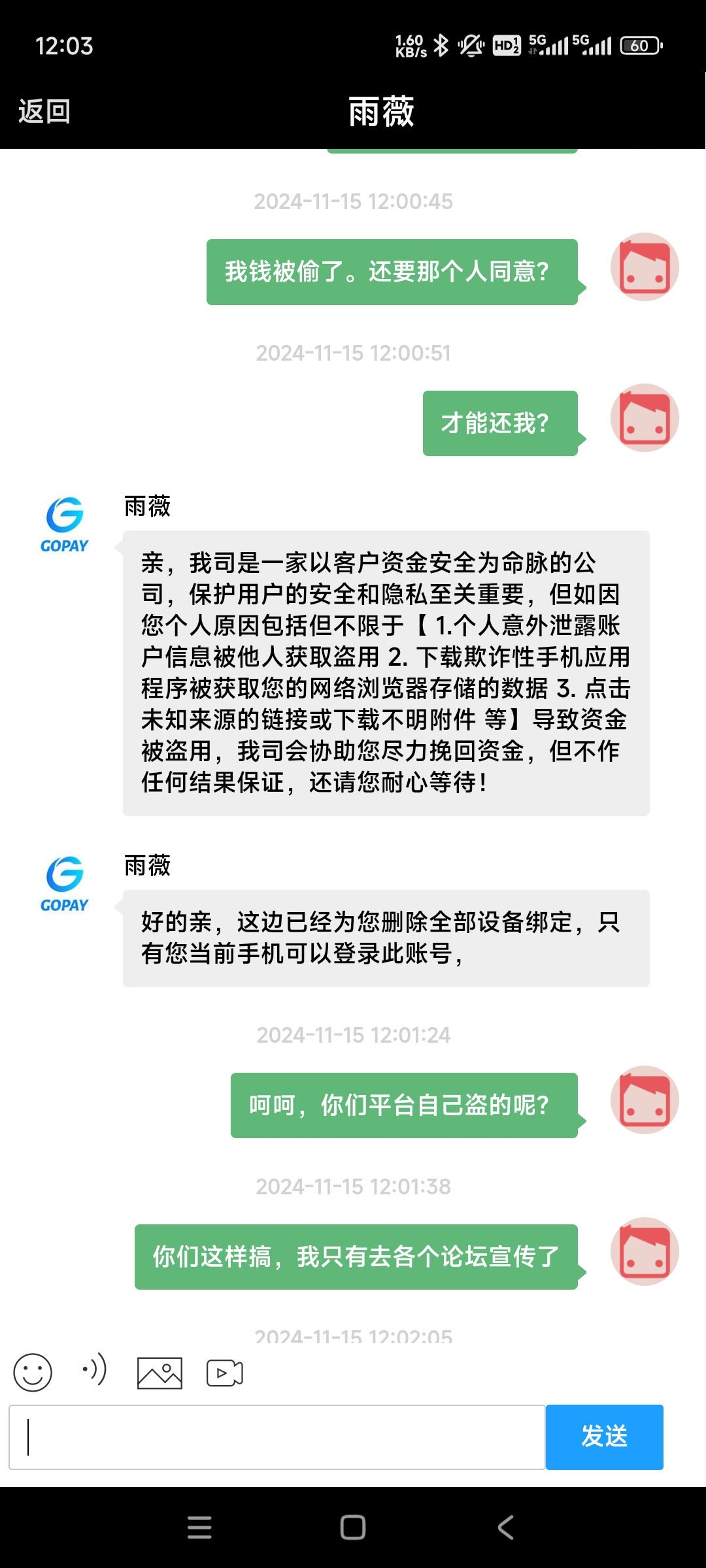Tap 返回 to go back
Screen dimensions: 706x1568
pos(44,112)
